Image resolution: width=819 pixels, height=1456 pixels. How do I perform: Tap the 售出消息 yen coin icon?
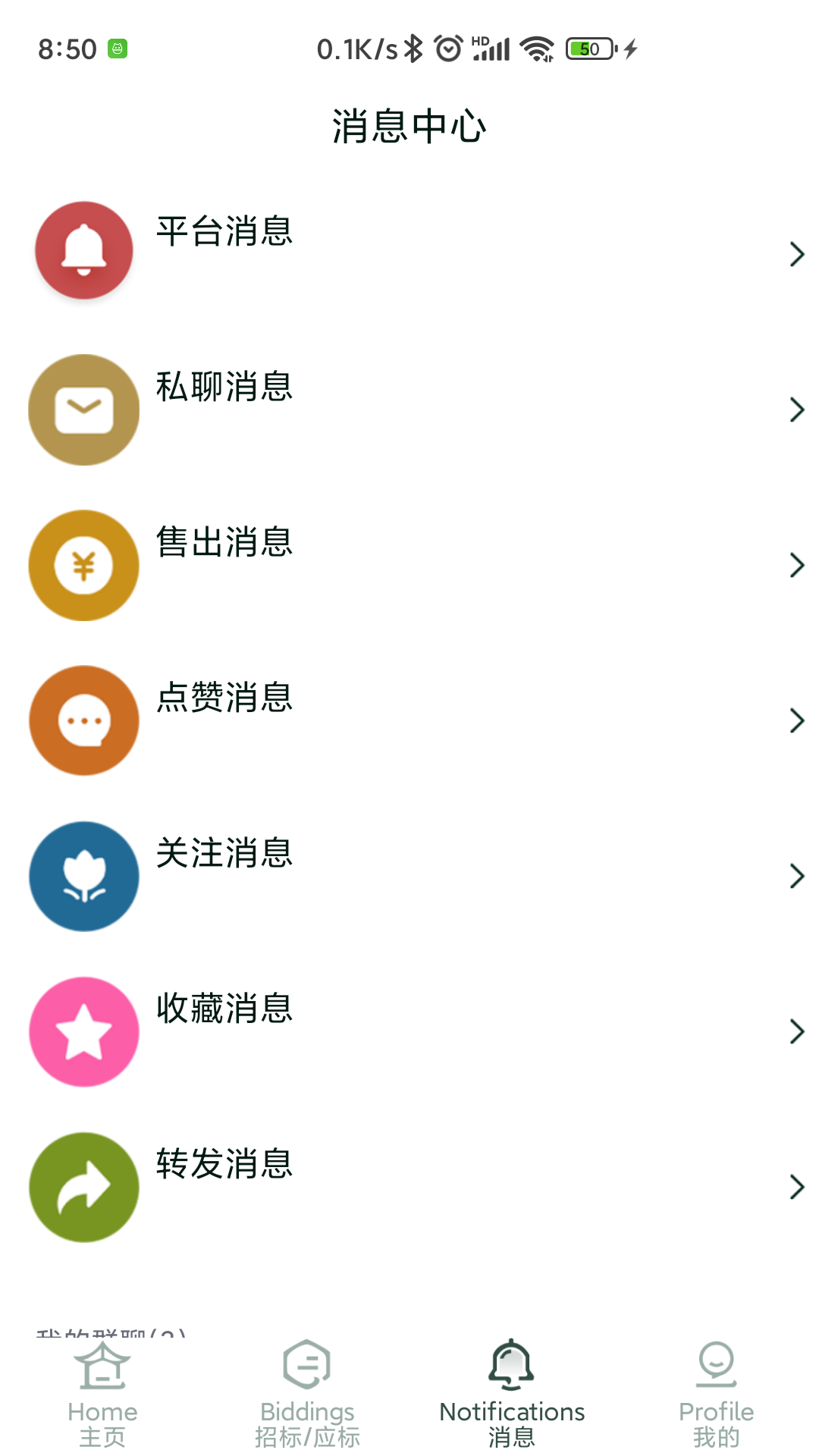click(x=83, y=565)
